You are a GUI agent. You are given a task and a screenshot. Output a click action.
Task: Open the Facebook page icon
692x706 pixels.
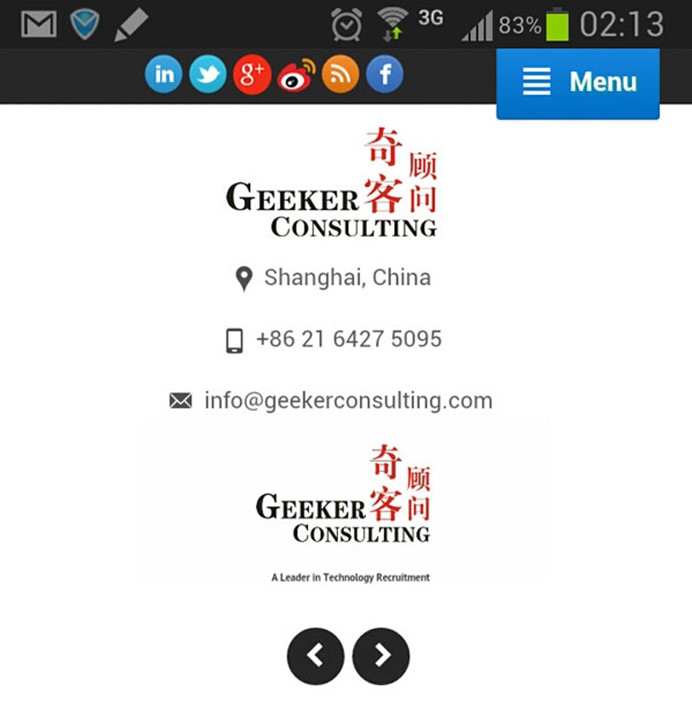coord(385,75)
